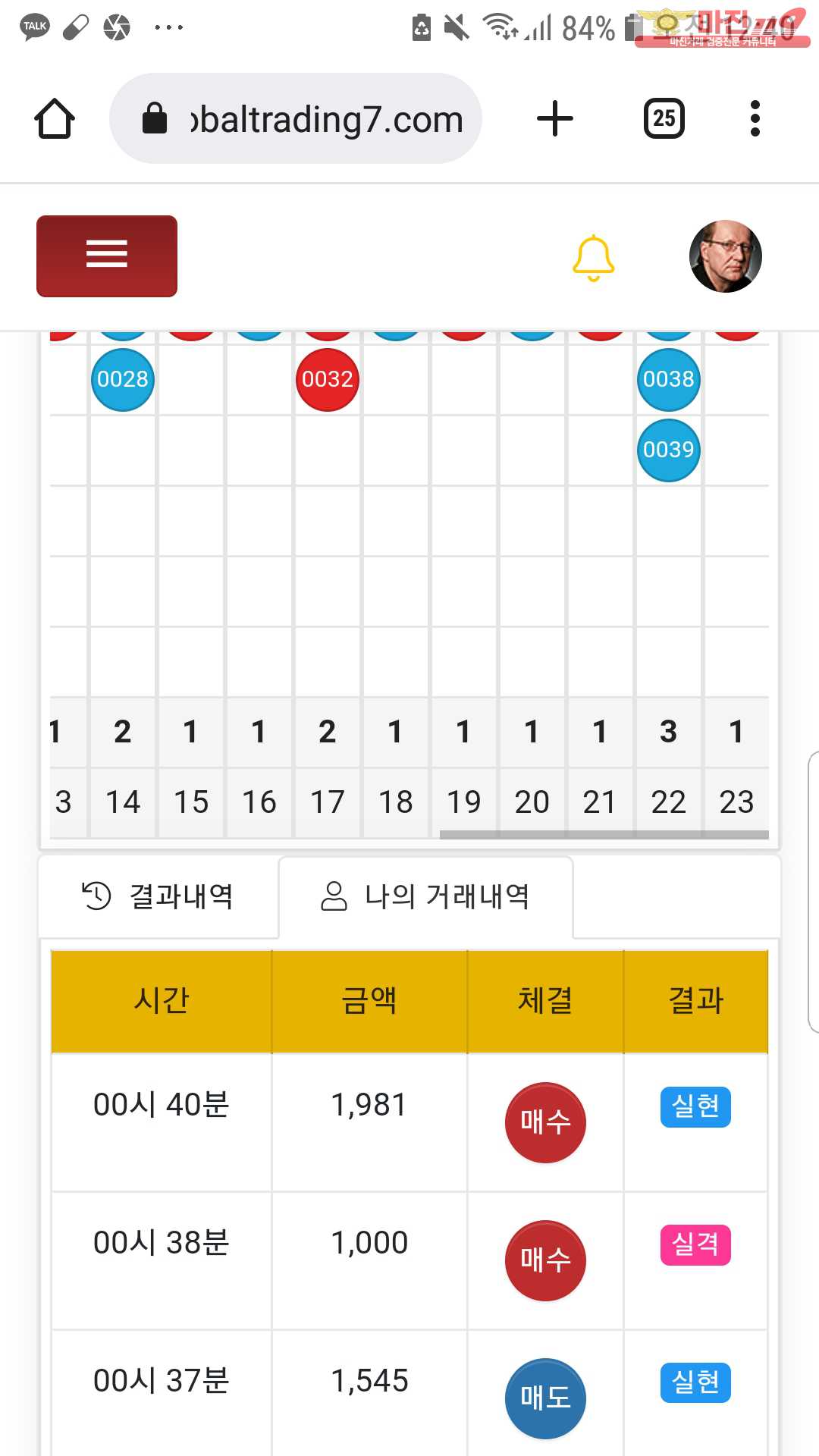Select the 나의 거래내역 tab
Screen dimensions: 819x1456
click(425, 896)
